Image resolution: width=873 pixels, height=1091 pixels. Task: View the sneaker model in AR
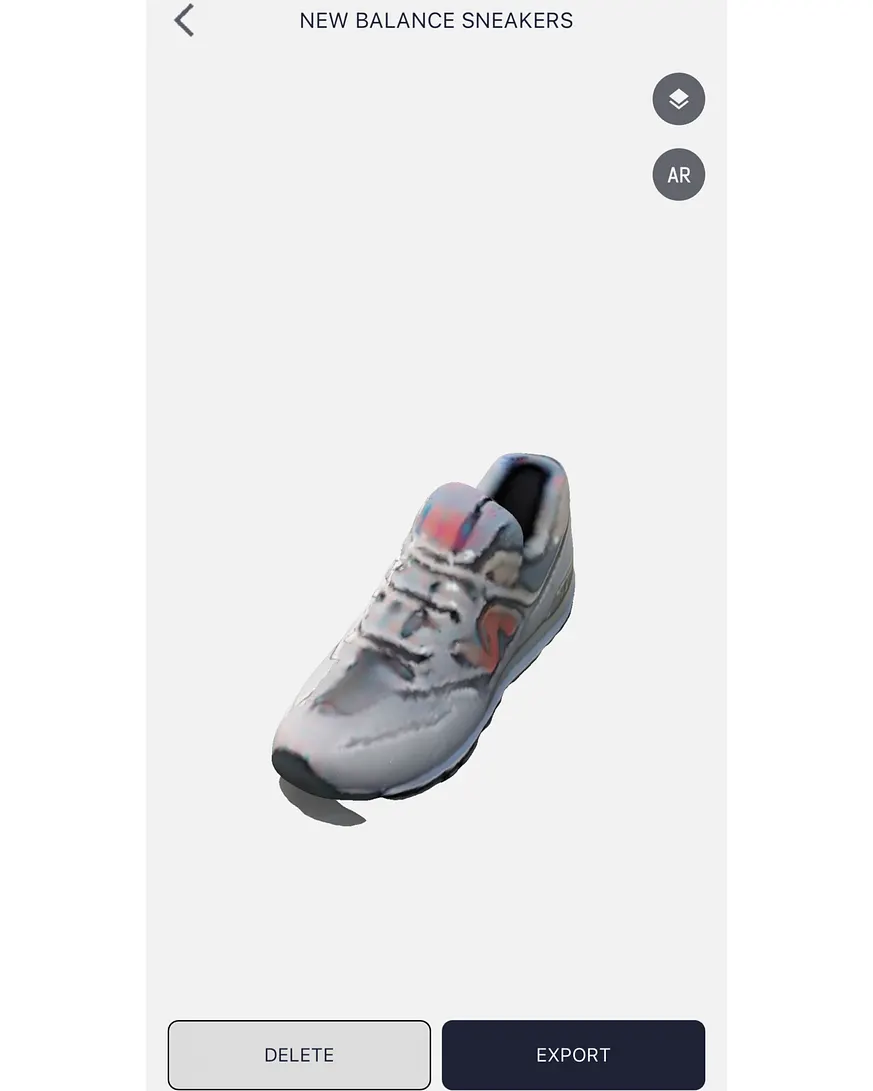tap(678, 175)
